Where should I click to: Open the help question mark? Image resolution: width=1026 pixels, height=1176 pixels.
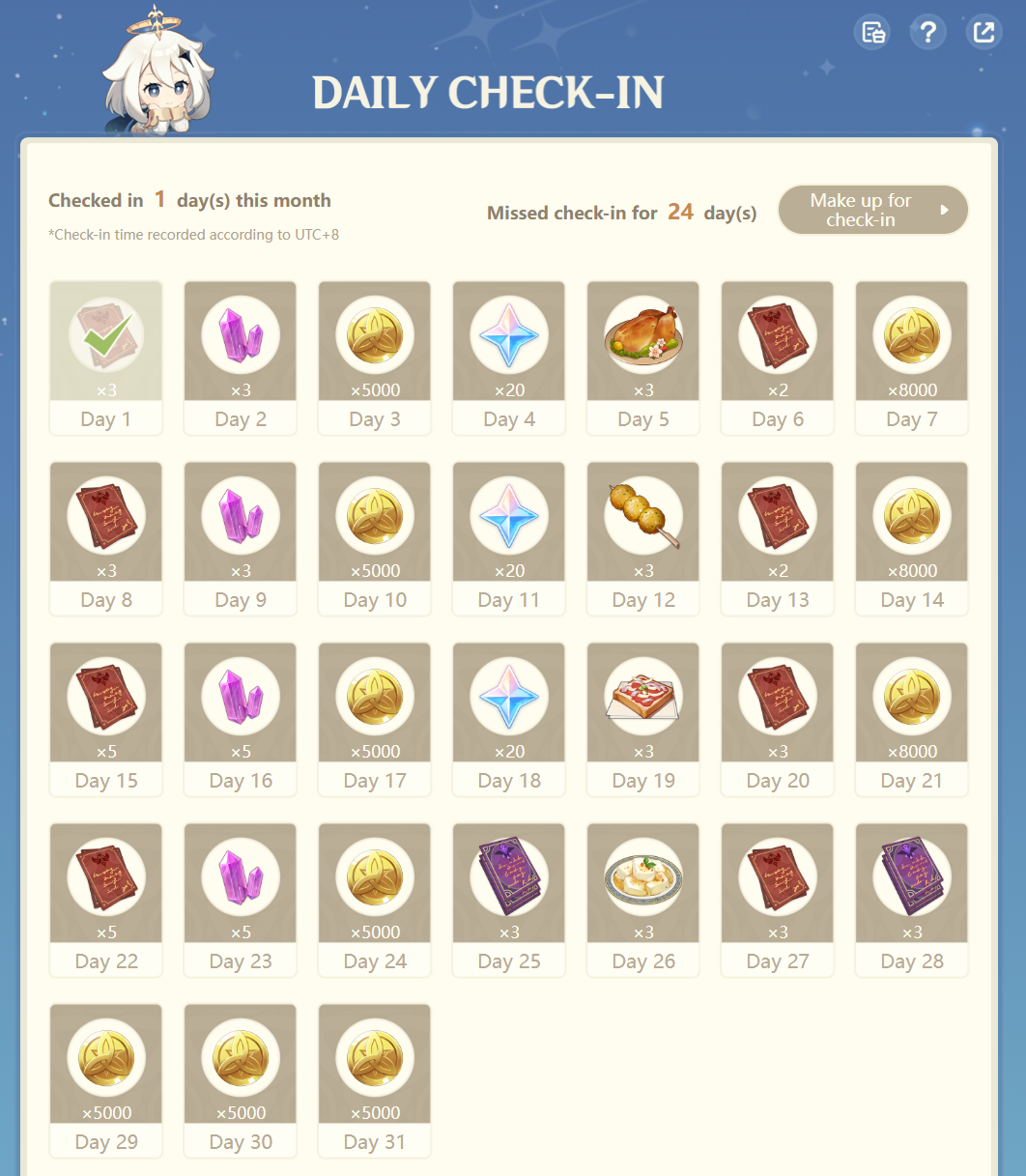click(928, 33)
